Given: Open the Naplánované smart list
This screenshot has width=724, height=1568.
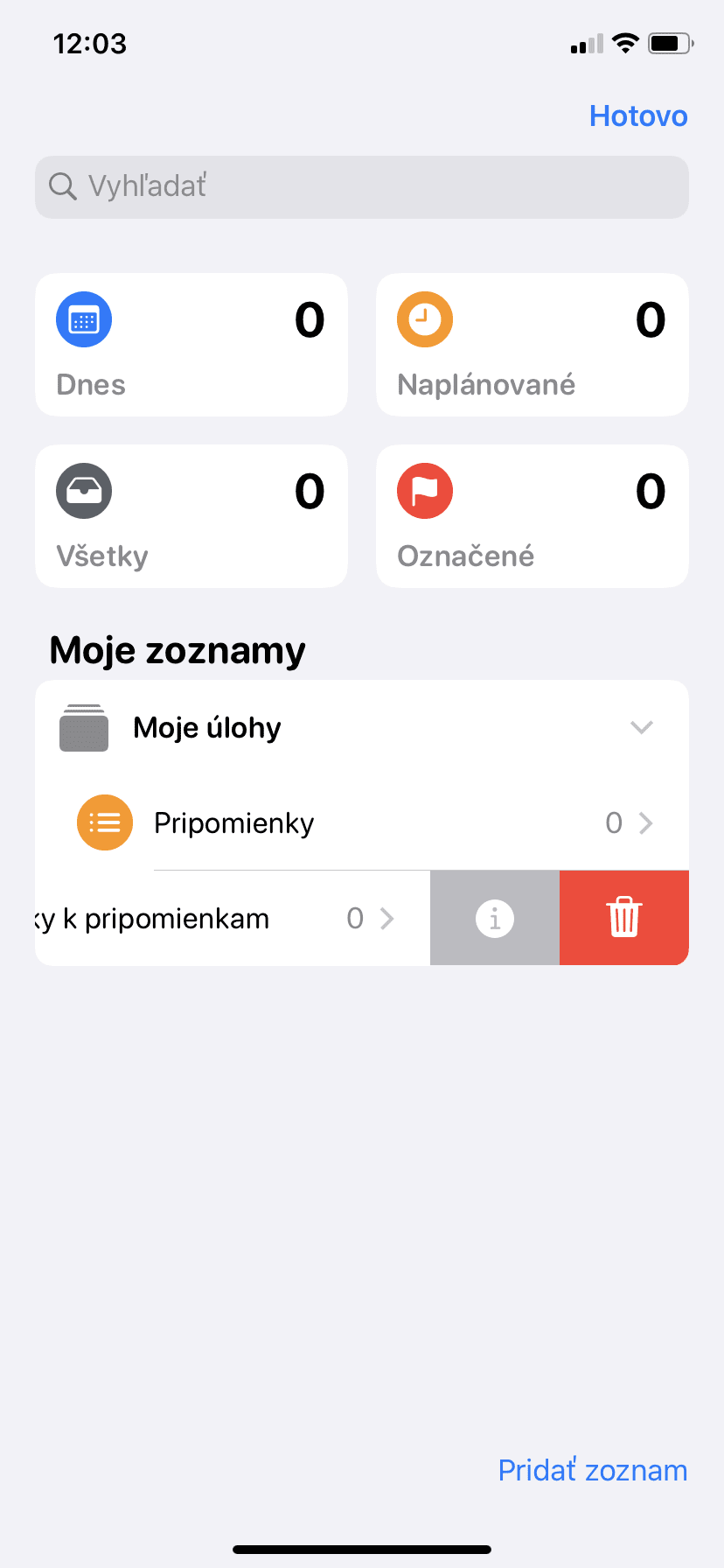Looking at the screenshot, I should tap(533, 345).
